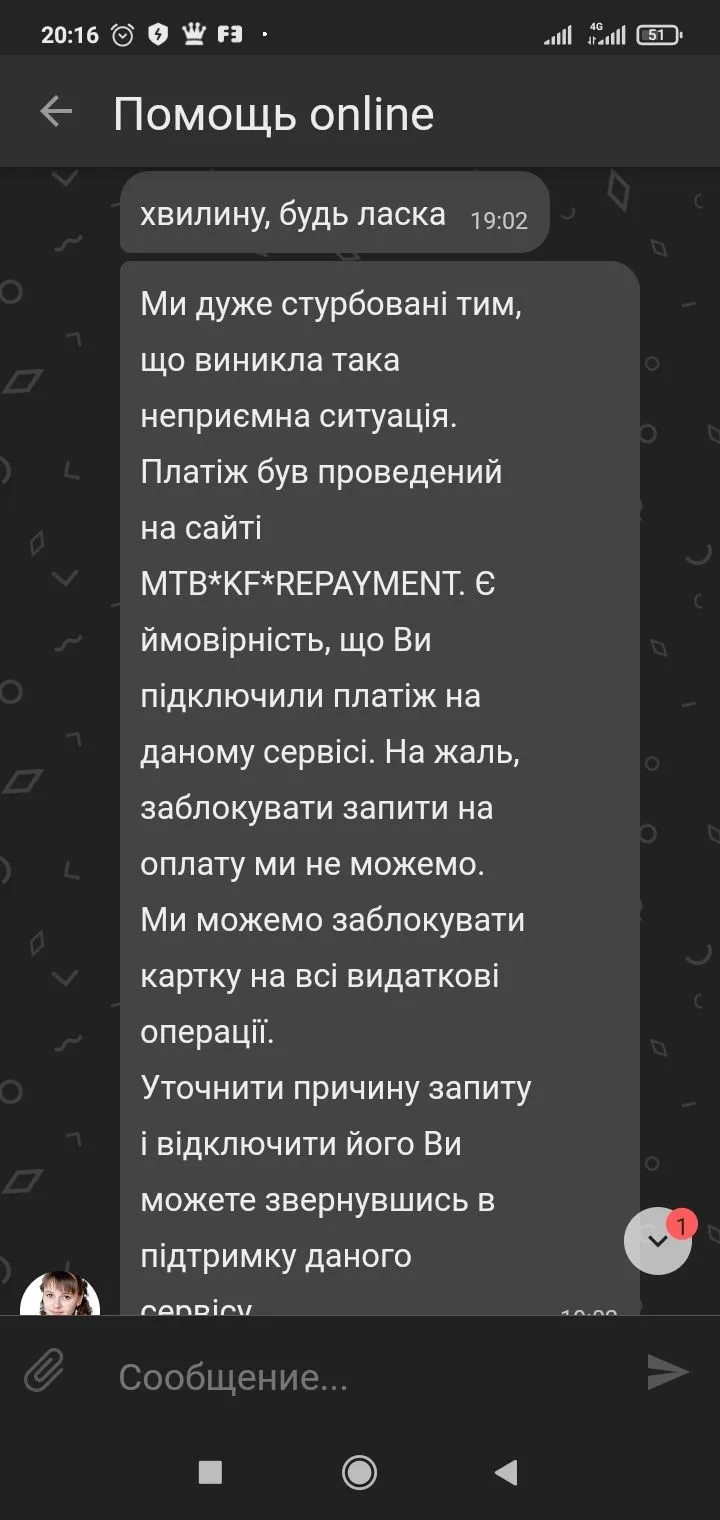Tap the system home button
This screenshot has width=720, height=1520.
coord(359,1471)
